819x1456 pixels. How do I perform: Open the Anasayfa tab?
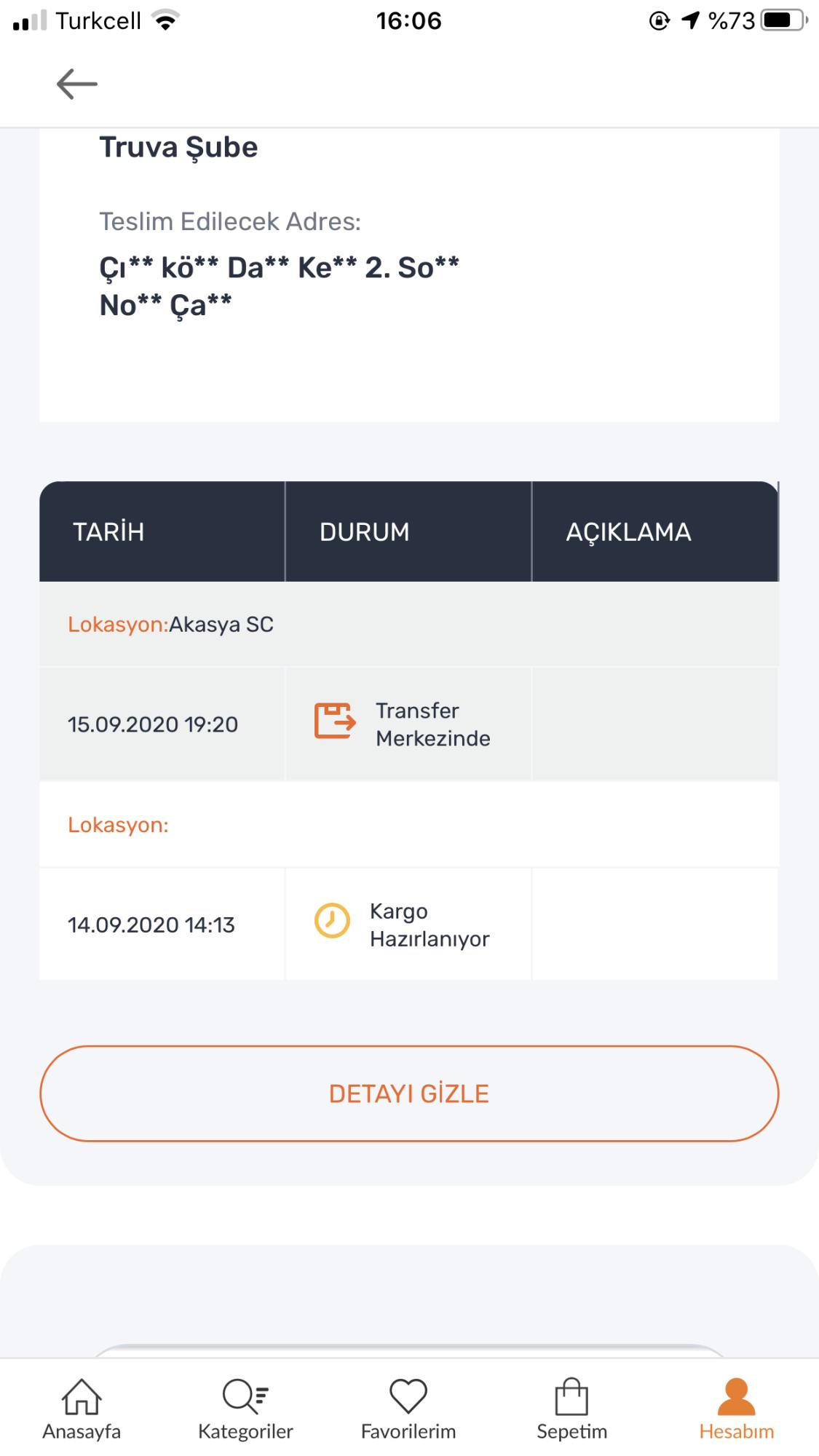pos(82,1409)
